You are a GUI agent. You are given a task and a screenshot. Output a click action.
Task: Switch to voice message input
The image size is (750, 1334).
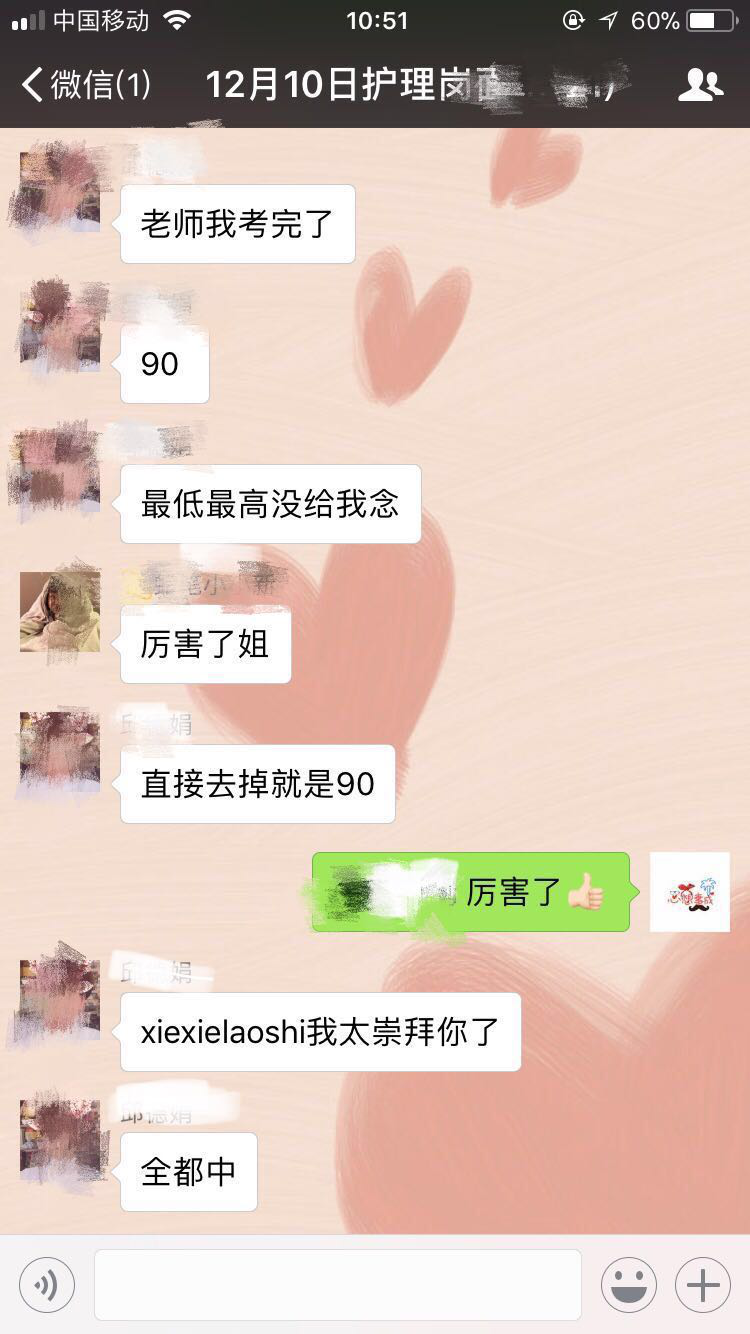click(47, 1285)
